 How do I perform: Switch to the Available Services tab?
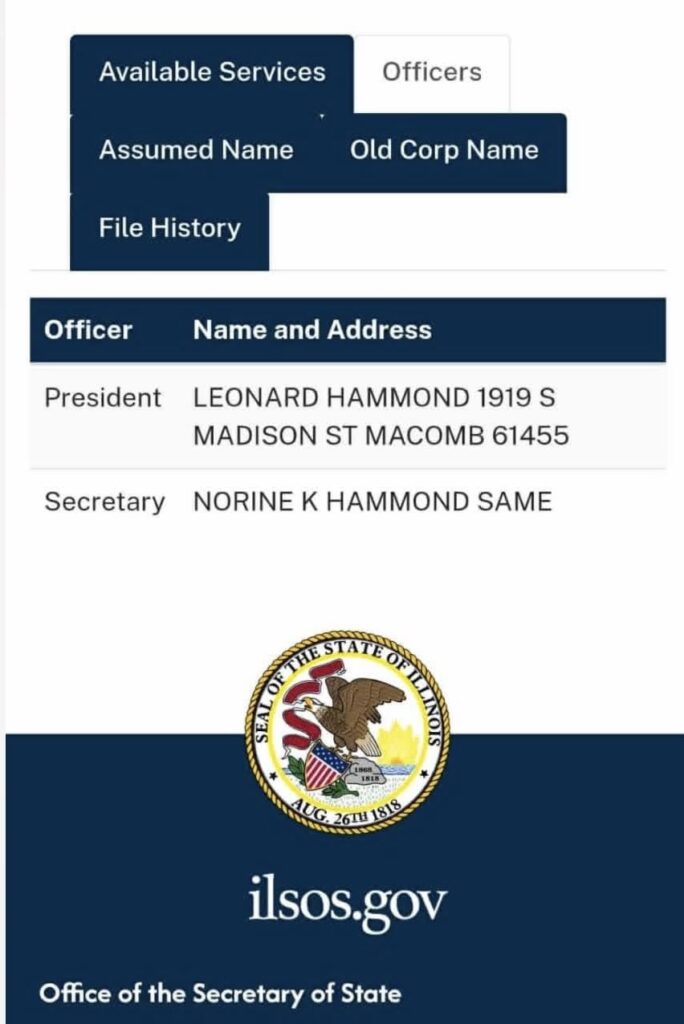[x=212, y=73]
